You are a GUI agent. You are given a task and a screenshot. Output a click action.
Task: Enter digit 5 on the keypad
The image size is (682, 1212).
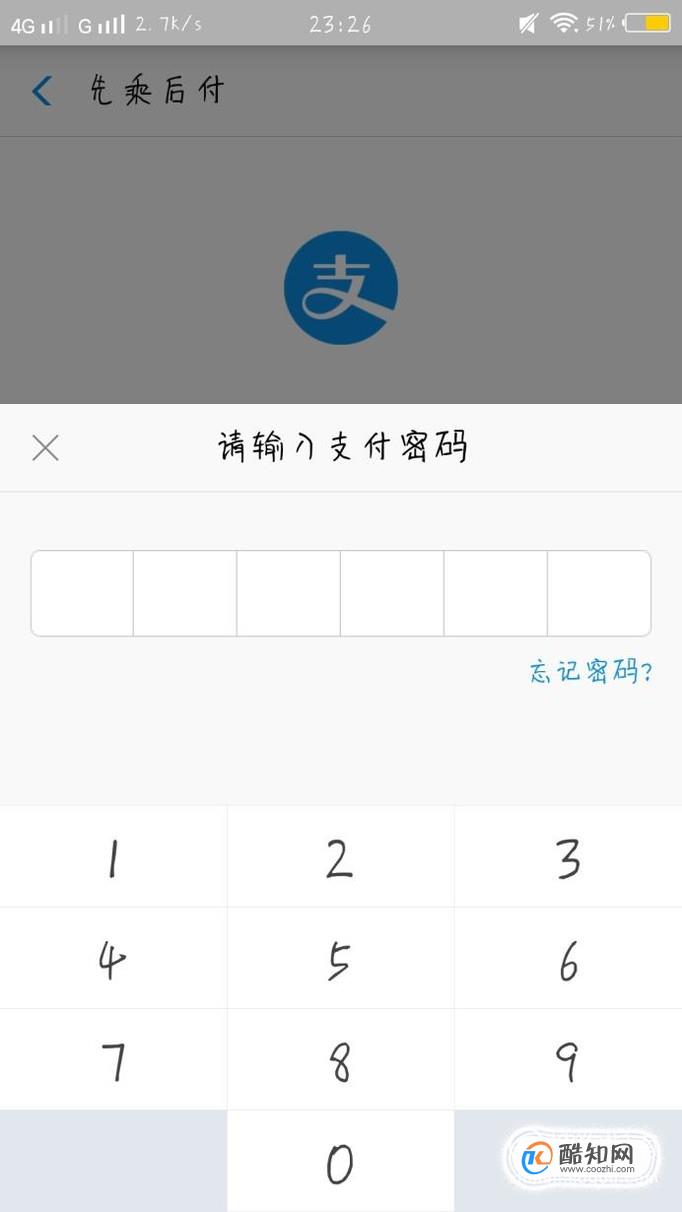click(340, 959)
